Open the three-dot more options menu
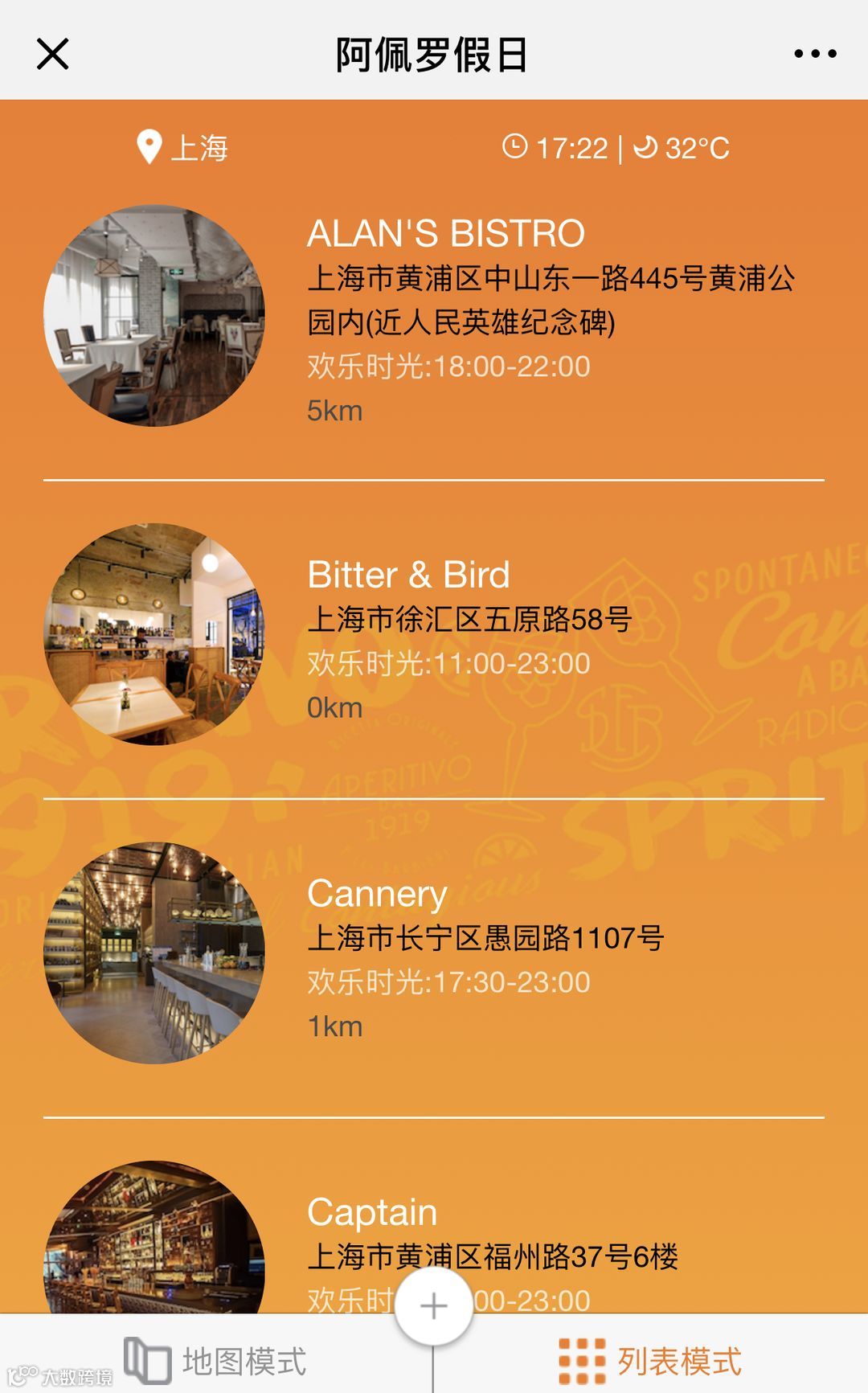 (x=815, y=54)
